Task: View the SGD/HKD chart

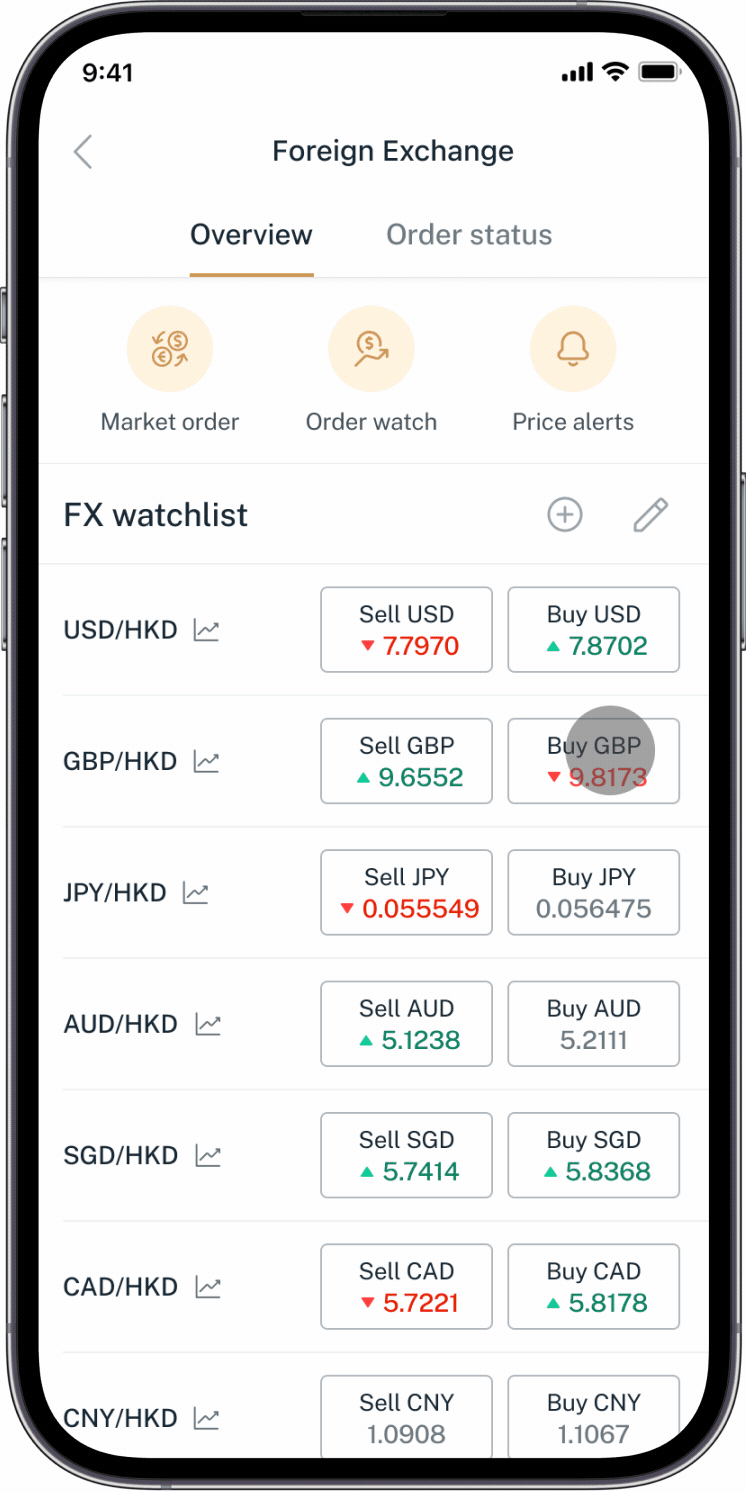Action: (207, 1155)
